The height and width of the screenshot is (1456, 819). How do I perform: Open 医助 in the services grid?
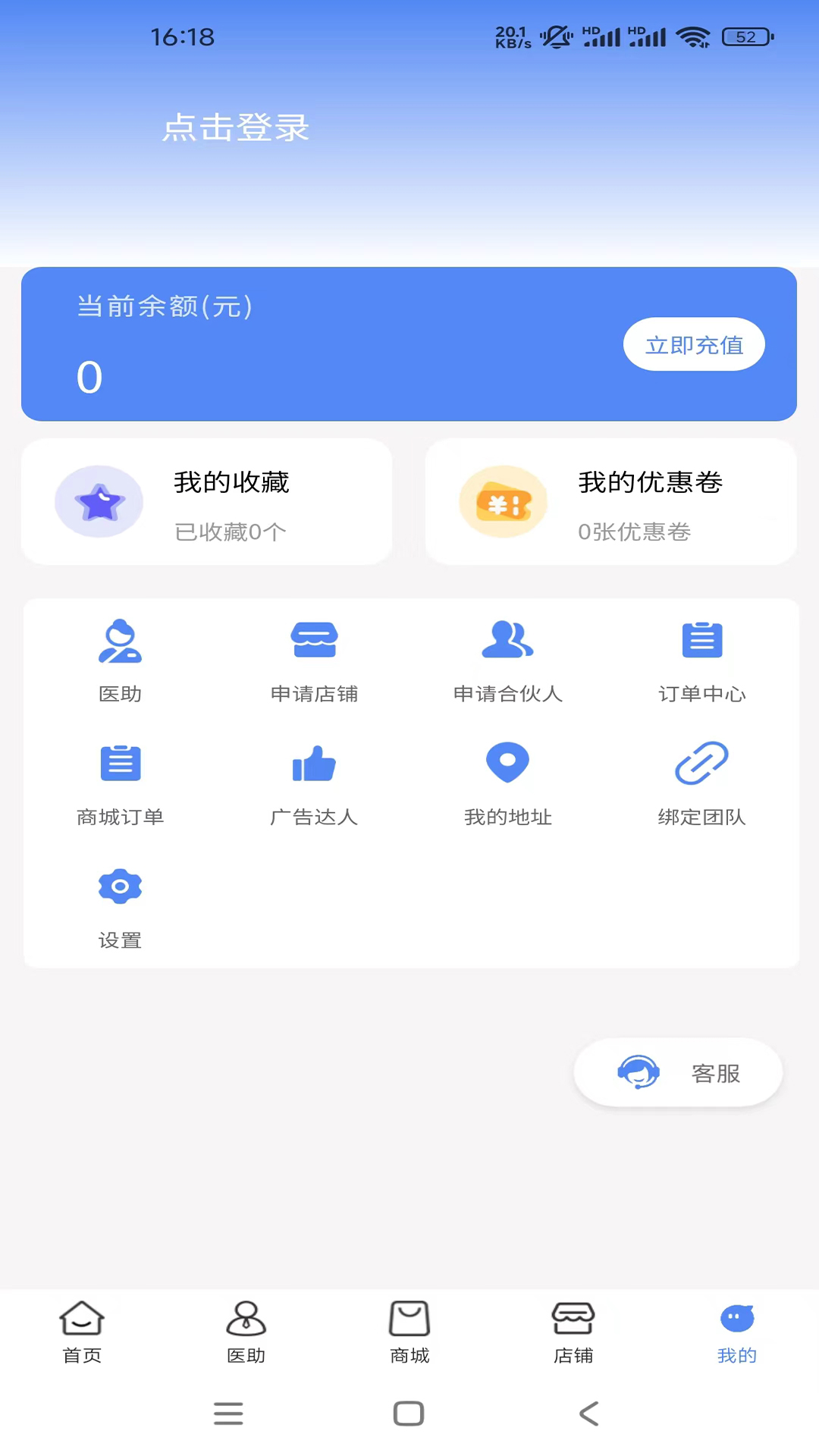(120, 660)
